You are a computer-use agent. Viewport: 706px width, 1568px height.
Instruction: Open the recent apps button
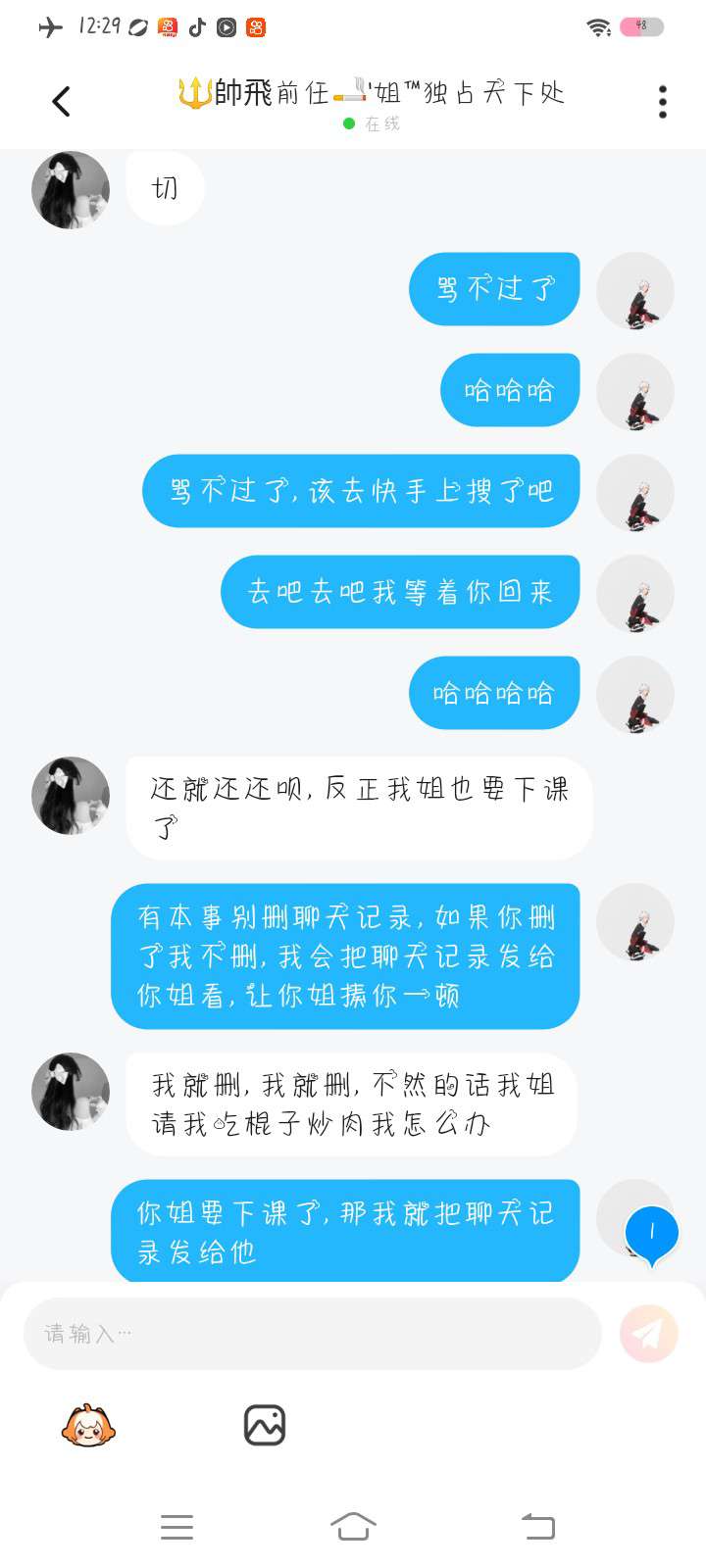tap(176, 1526)
